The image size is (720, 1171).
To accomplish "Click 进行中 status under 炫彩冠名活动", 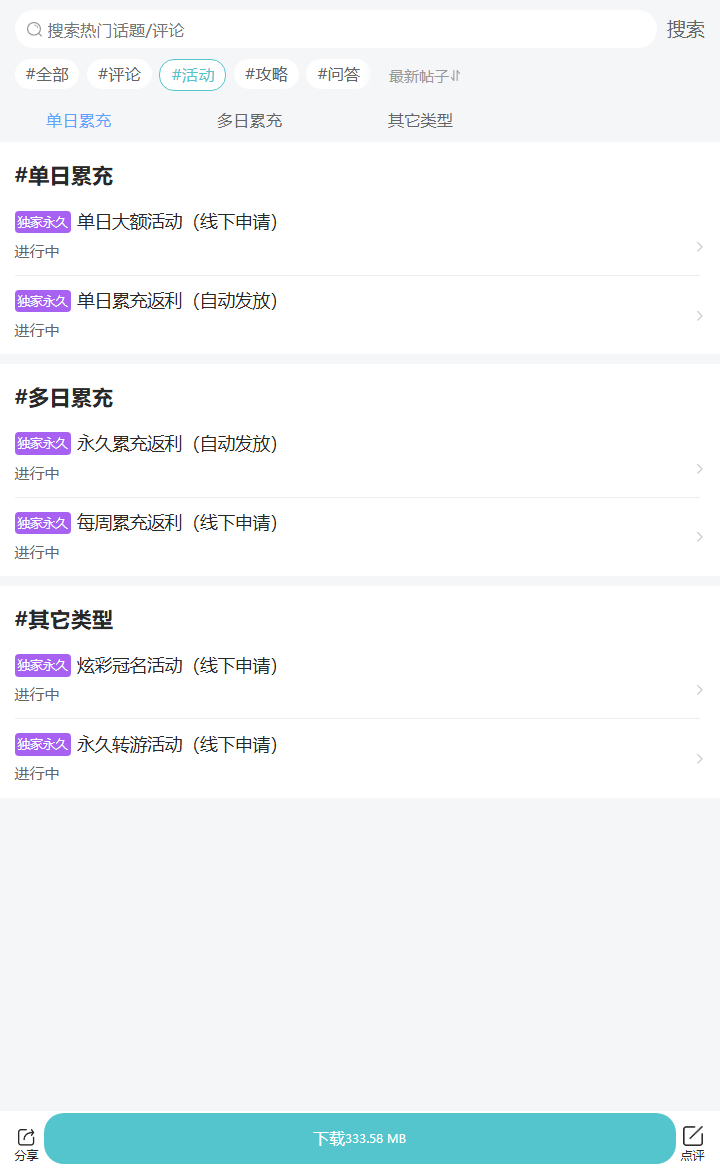I will pyautogui.click(x=37, y=694).
